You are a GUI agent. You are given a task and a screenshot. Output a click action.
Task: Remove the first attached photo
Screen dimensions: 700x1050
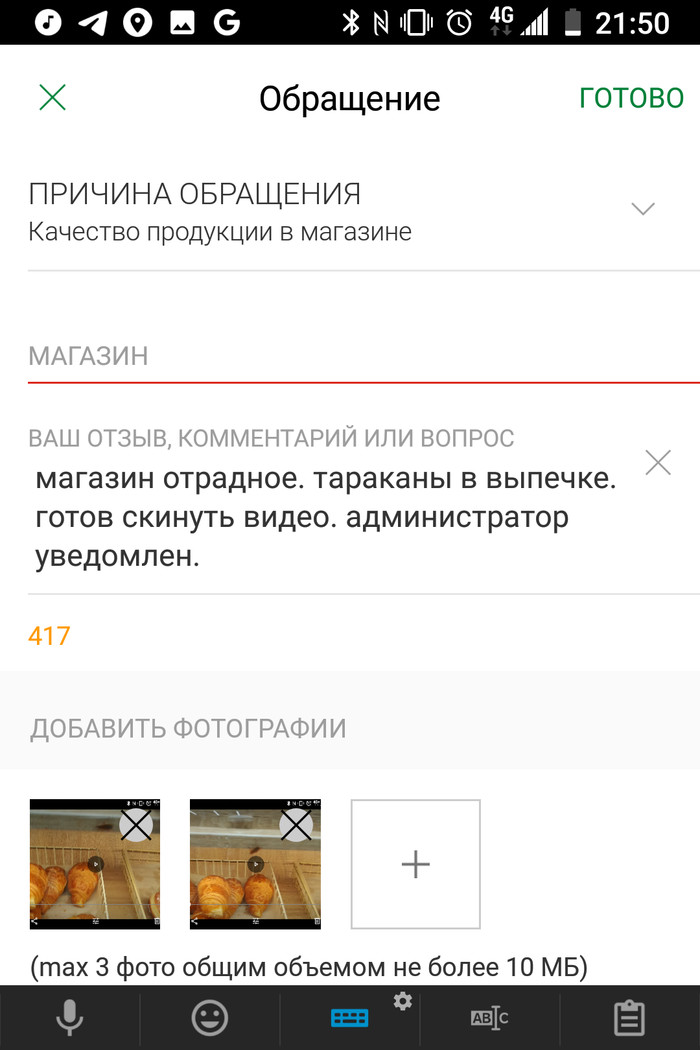pos(136,826)
